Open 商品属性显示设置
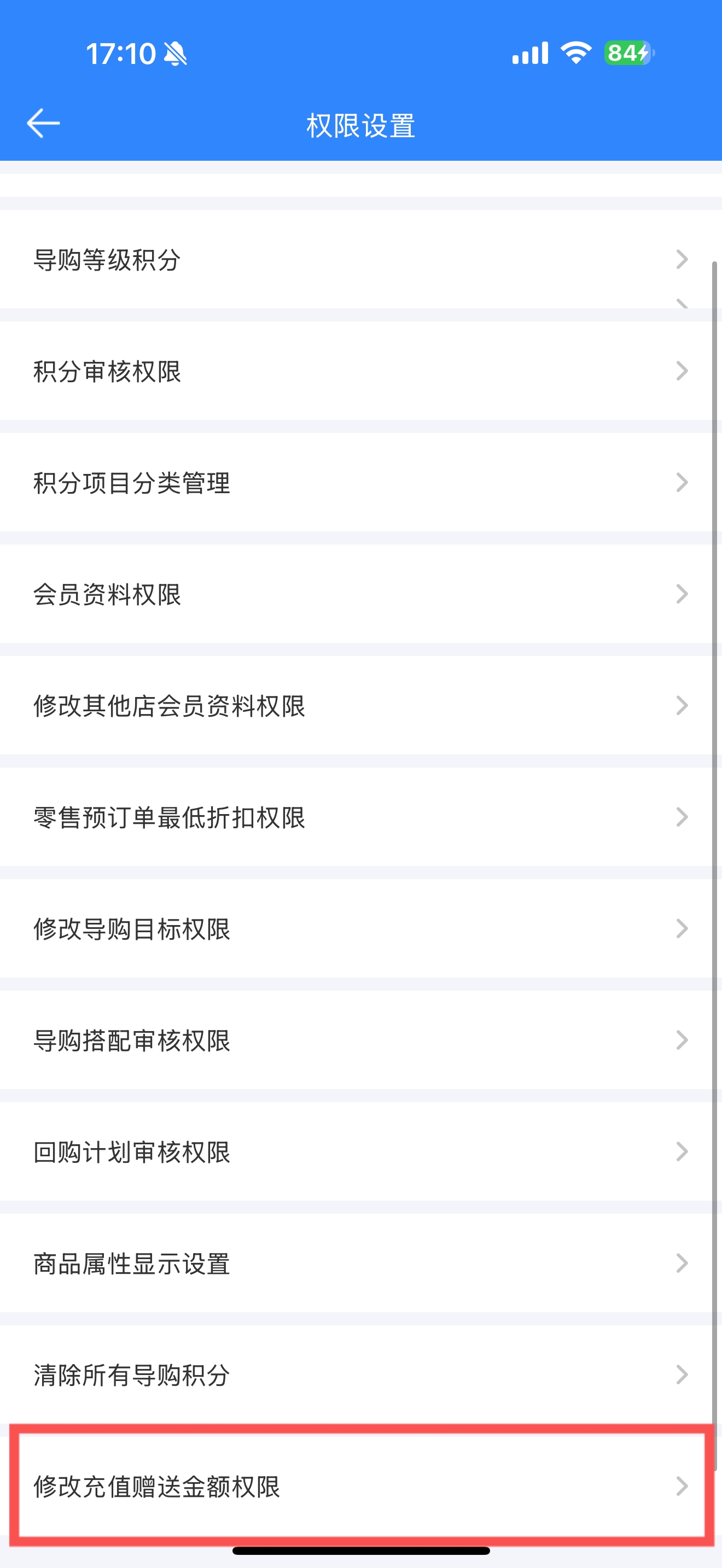 point(361,1263)
